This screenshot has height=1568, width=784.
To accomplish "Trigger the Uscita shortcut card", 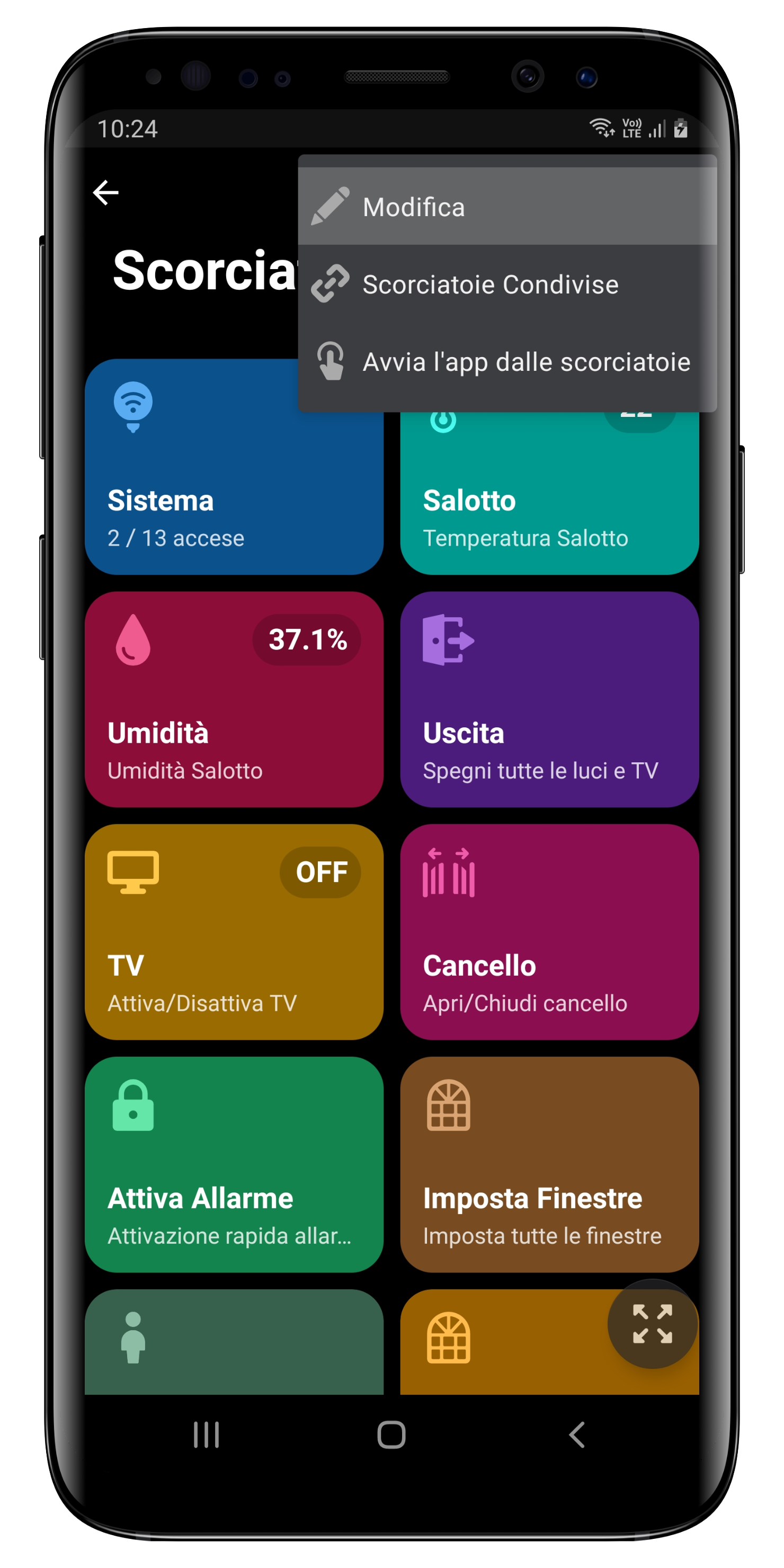I will 549,699.
